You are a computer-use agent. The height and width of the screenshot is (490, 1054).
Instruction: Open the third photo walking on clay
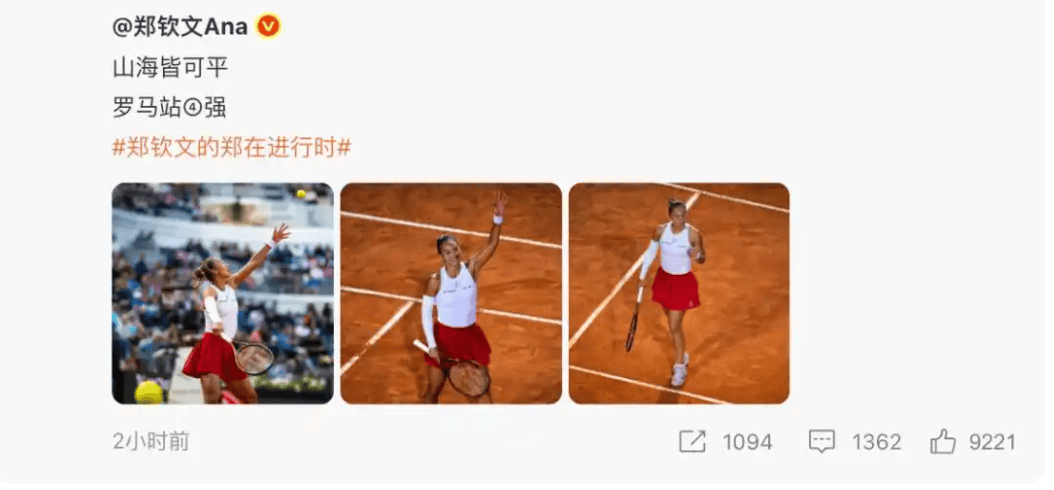[x=679, y=293]
